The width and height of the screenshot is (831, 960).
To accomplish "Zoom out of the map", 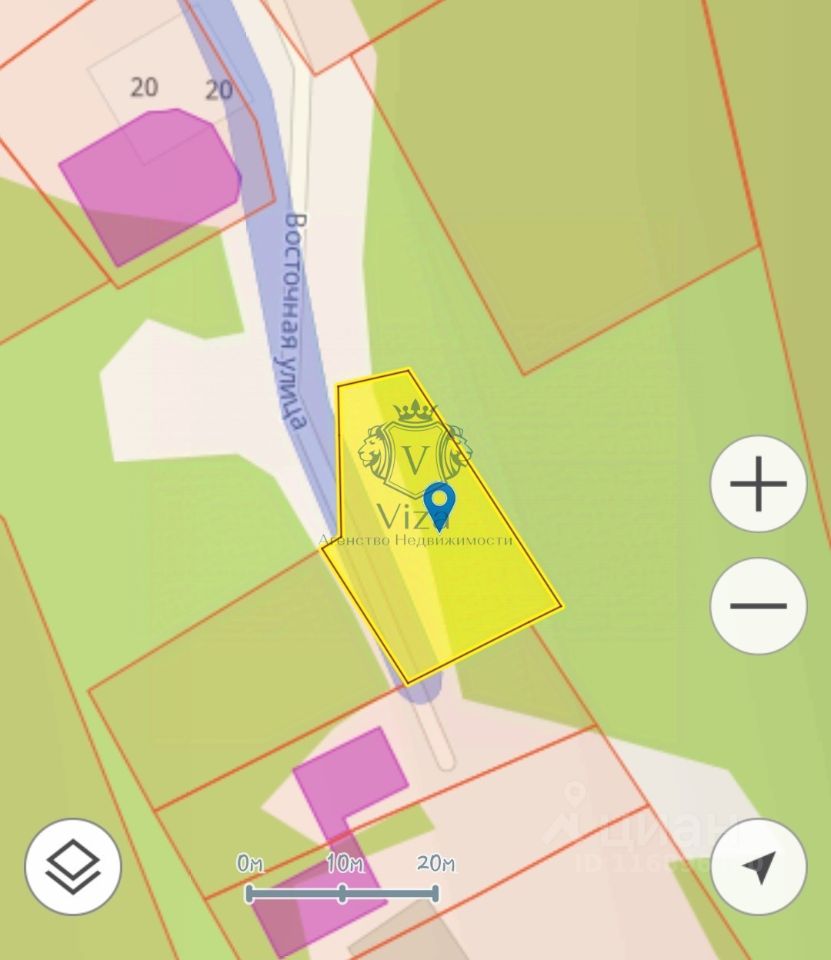I will [x=758, y=606].
